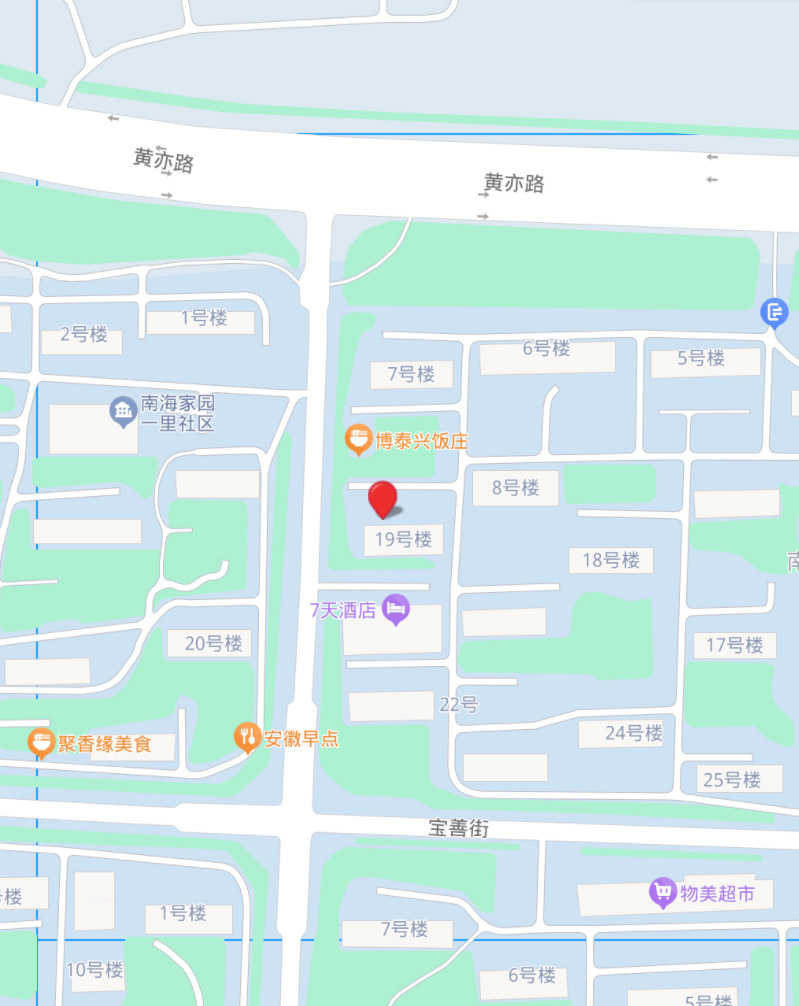Tap the red location pin marker

(x=382, y=498)
